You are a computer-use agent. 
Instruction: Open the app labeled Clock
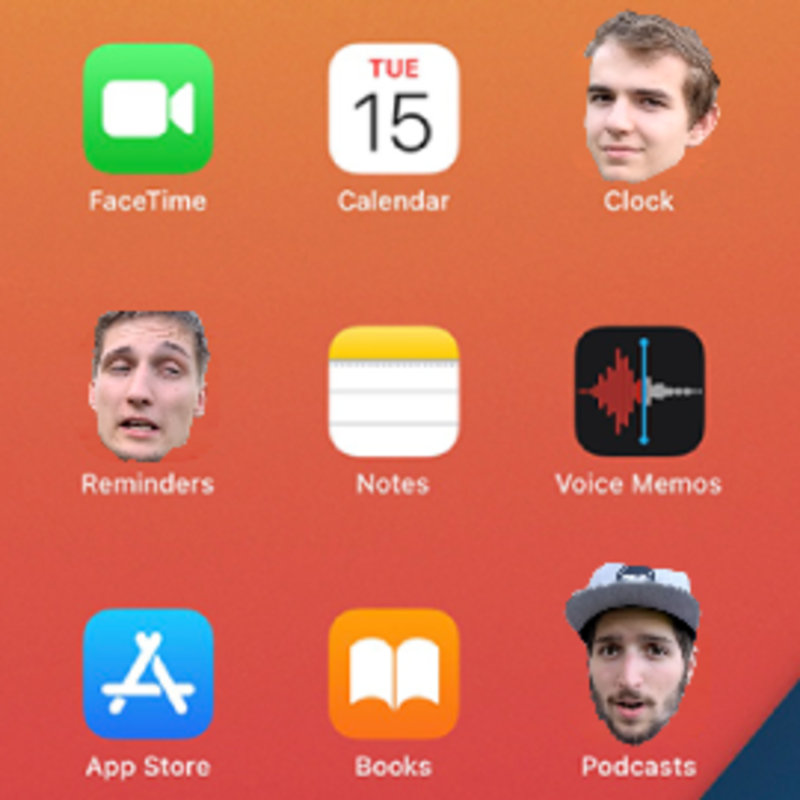(x=645, y=100)
